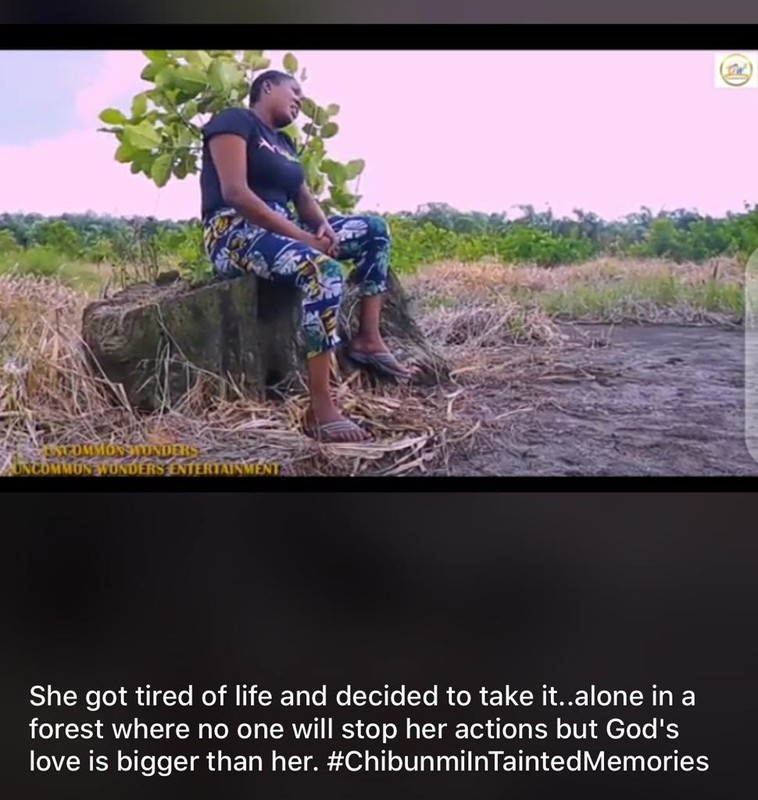Tap the video to show playback controls

click(378, 265)
